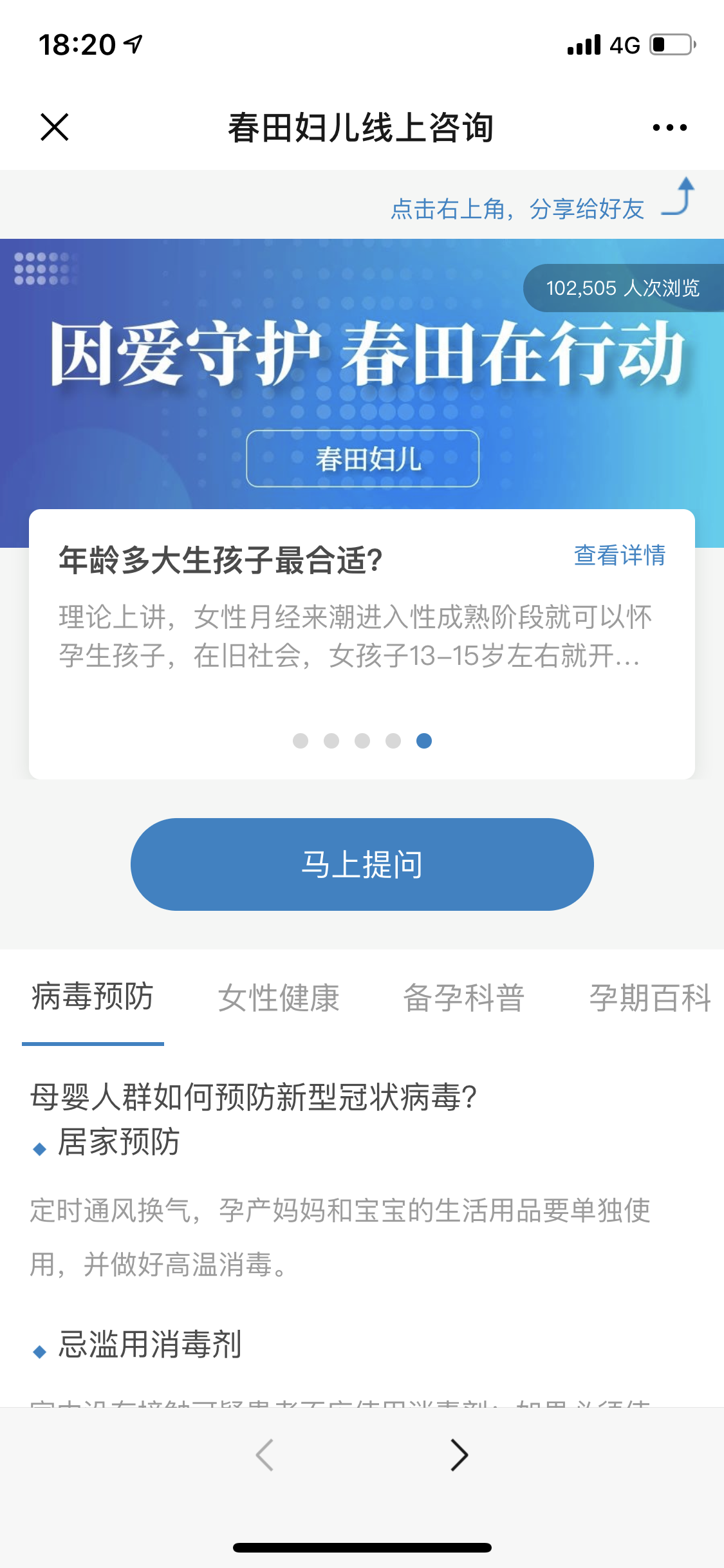This screenshot has height=1568, width=724.
Task: Go back with the browser arrow
Action: pyautogui.click(x=265, y=1455)
